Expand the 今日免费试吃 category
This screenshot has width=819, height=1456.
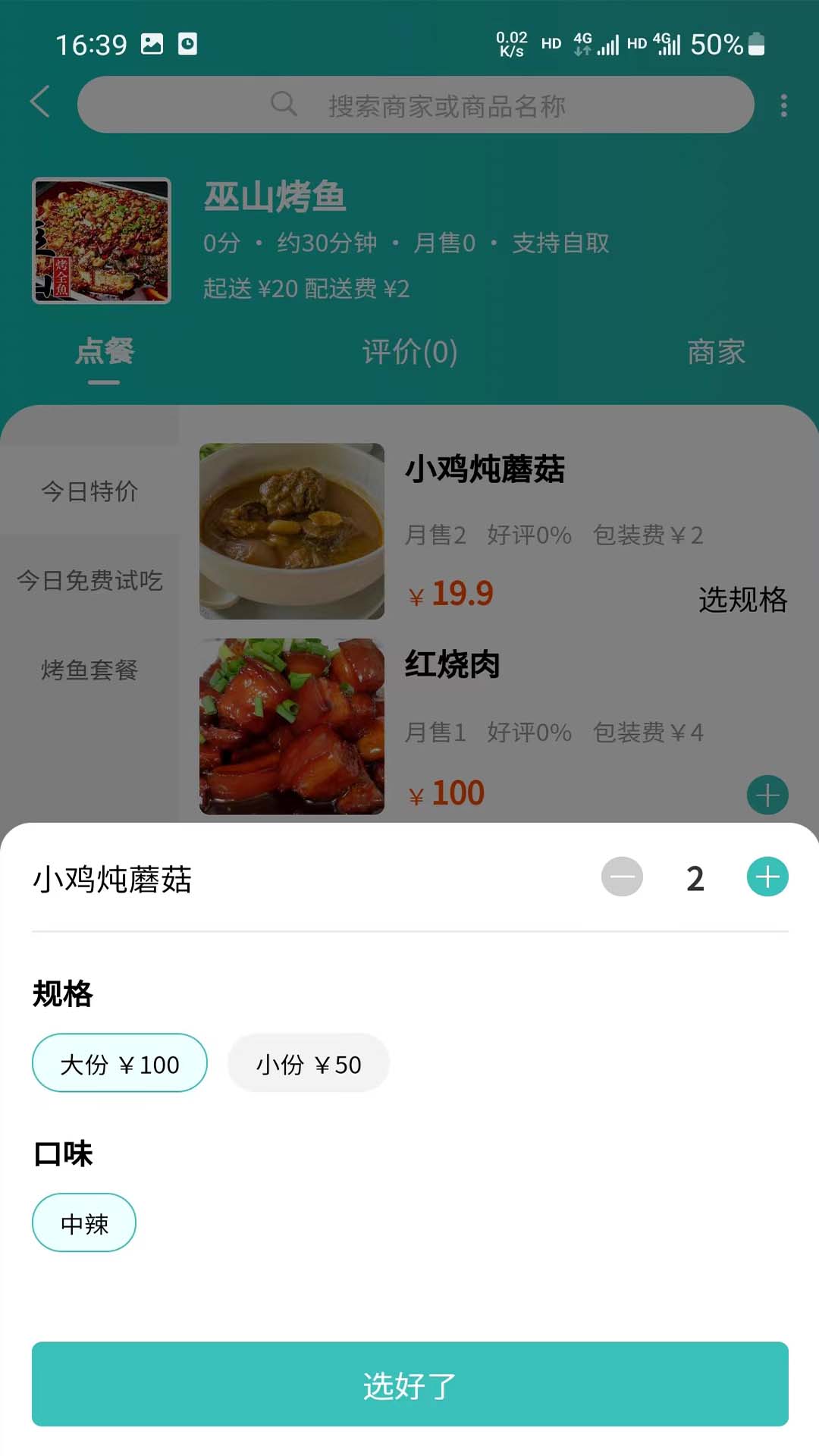(89, 580)
